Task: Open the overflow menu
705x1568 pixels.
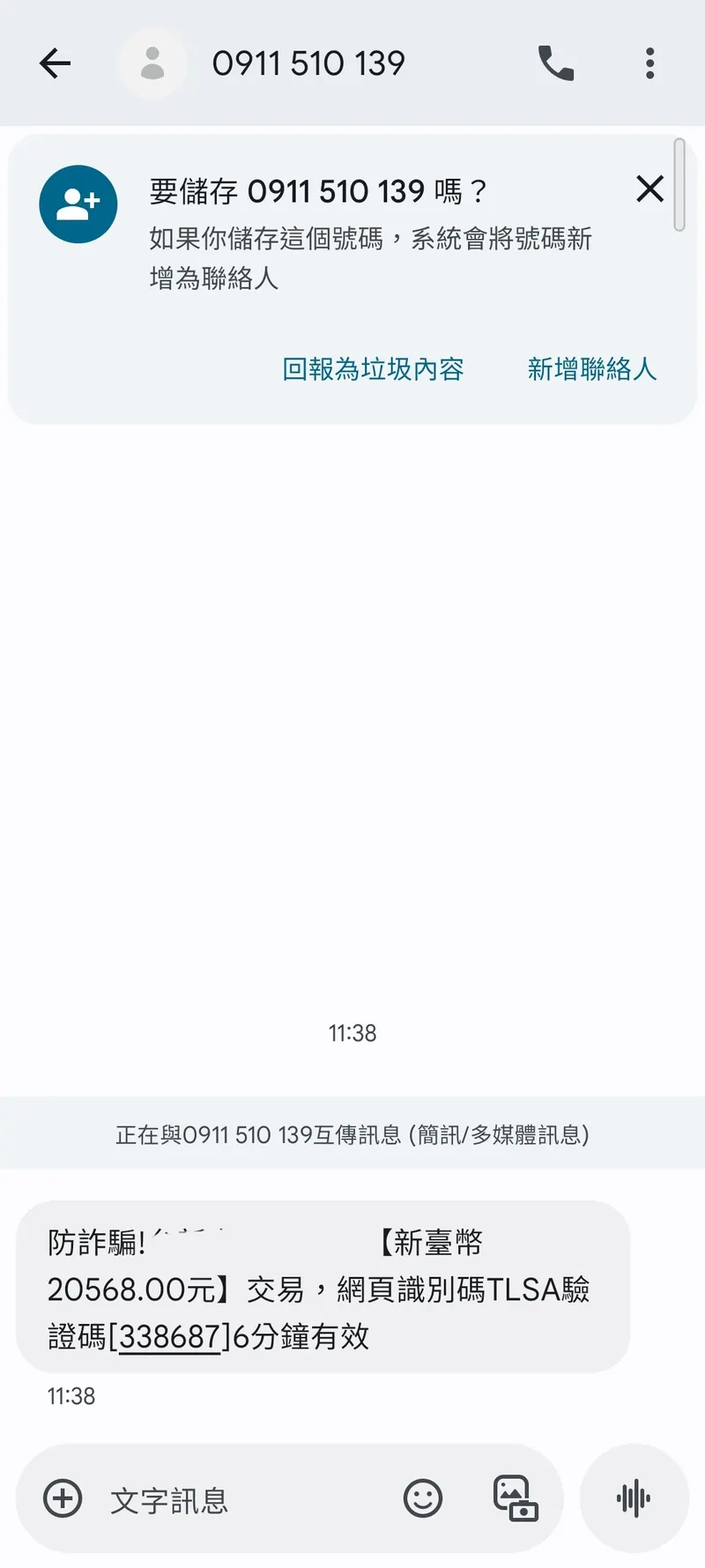Action: pyautogui.click(x=650, y=63)
